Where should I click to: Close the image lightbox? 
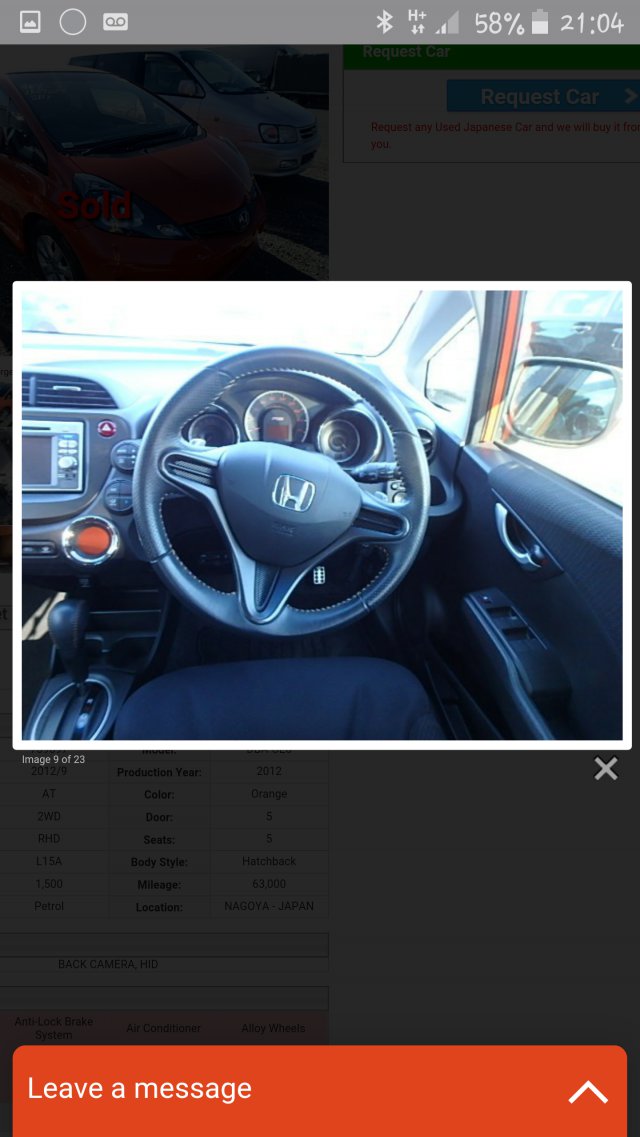[x=605, y=768]
